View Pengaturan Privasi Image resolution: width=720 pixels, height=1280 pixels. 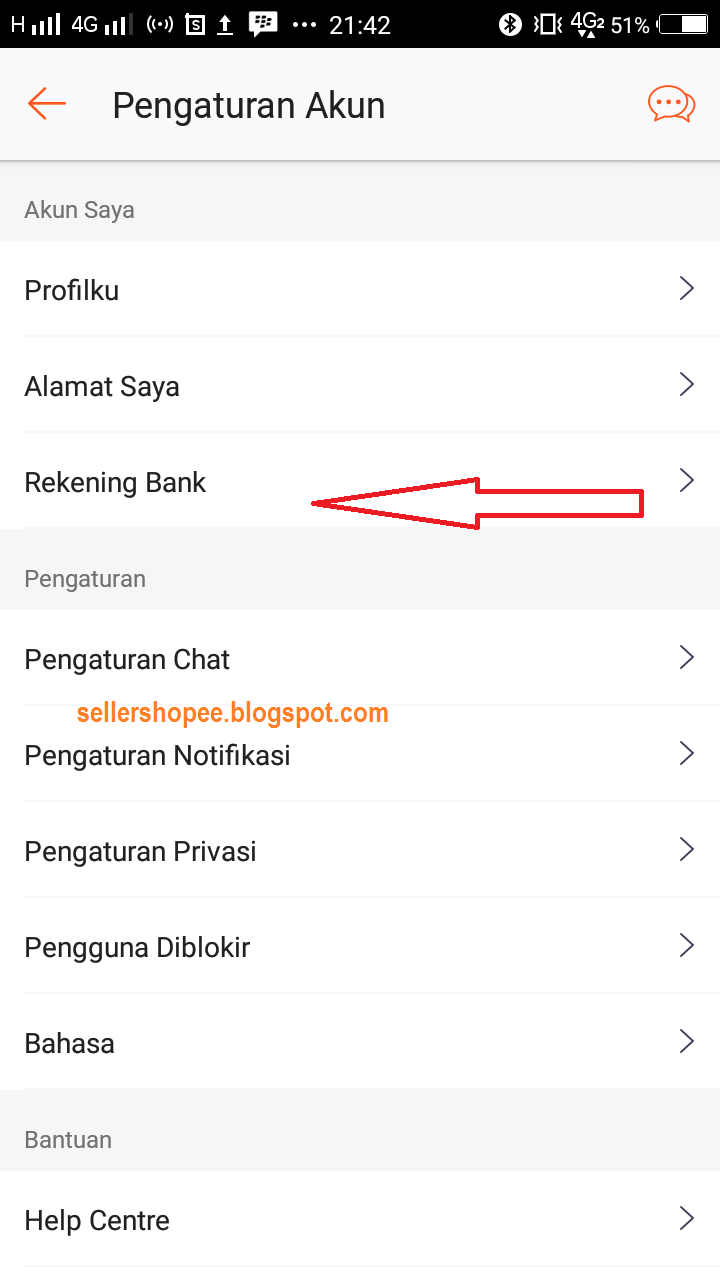(360, 851)
